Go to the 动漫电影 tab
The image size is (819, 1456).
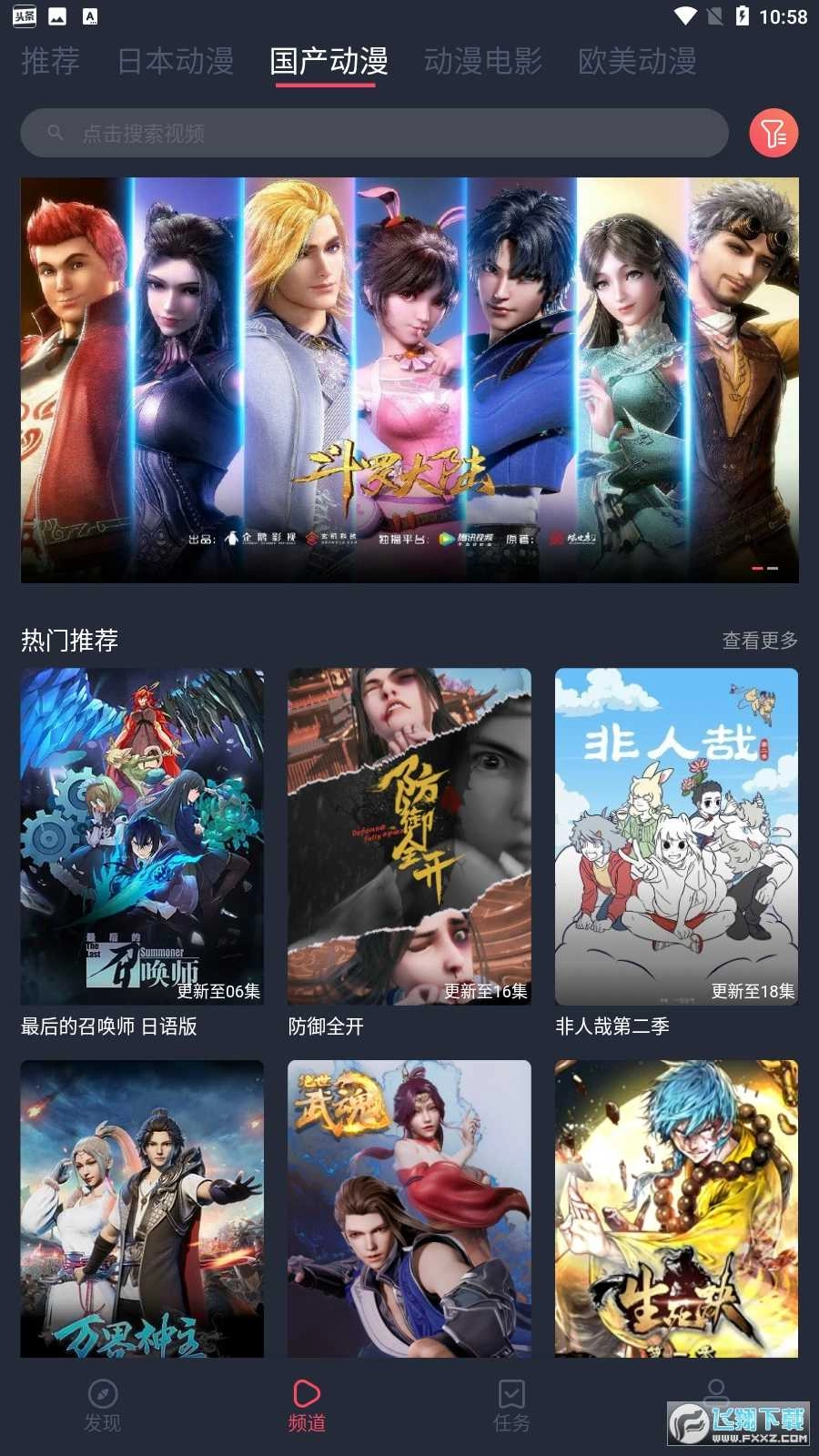[483, 61]
